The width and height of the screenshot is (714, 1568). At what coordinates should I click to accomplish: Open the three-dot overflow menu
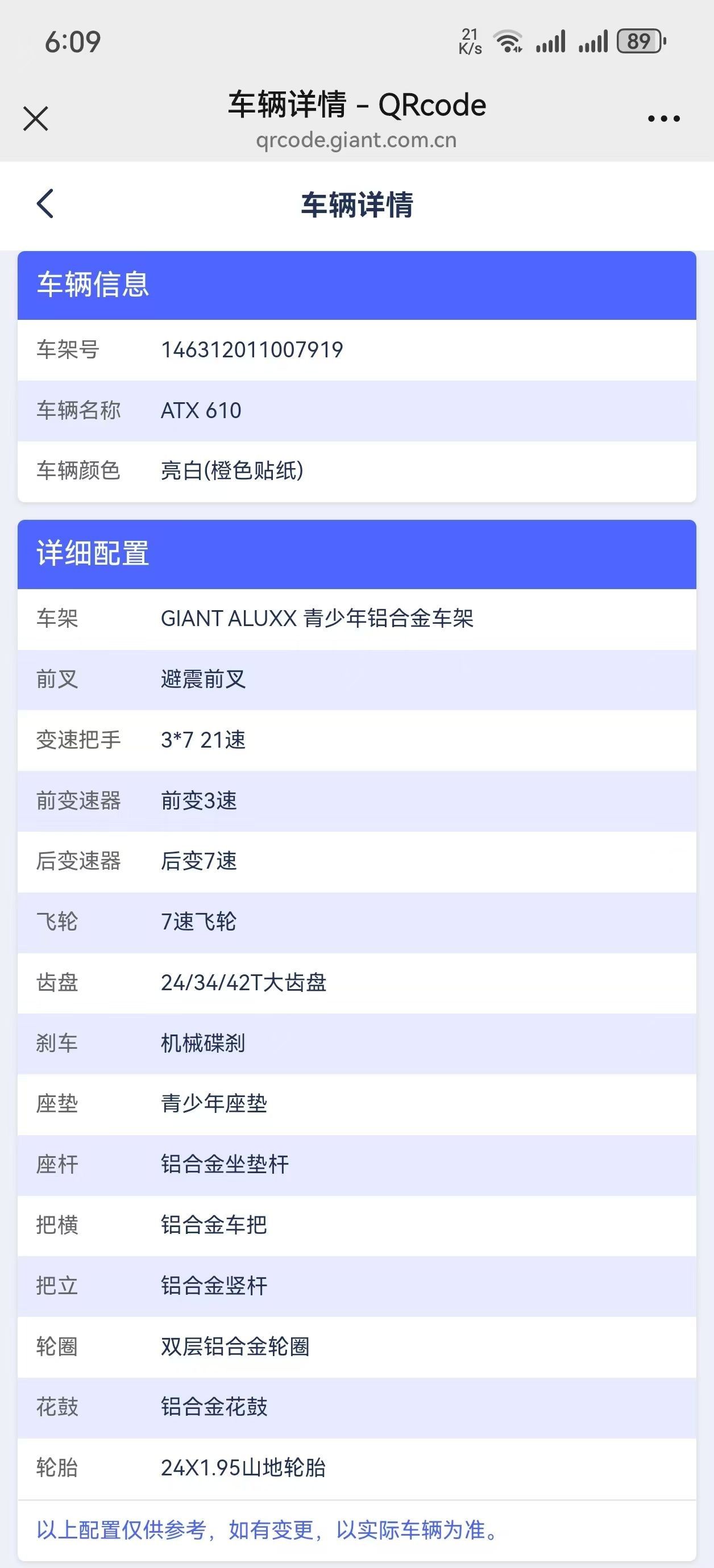(x=663, y=119)
